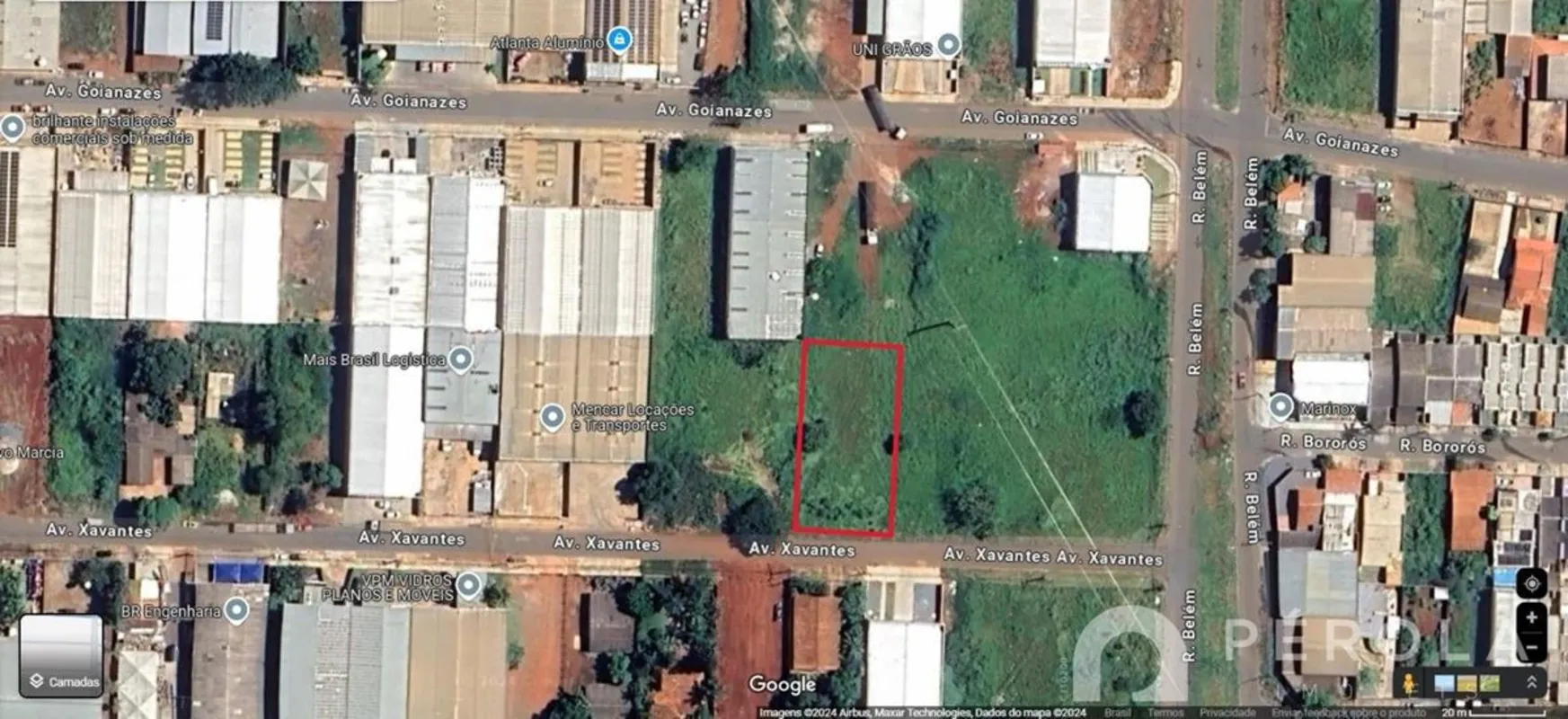Select the Mais Brasil Logística marker
Screen dimensions: 1568x719
(461, 359)
